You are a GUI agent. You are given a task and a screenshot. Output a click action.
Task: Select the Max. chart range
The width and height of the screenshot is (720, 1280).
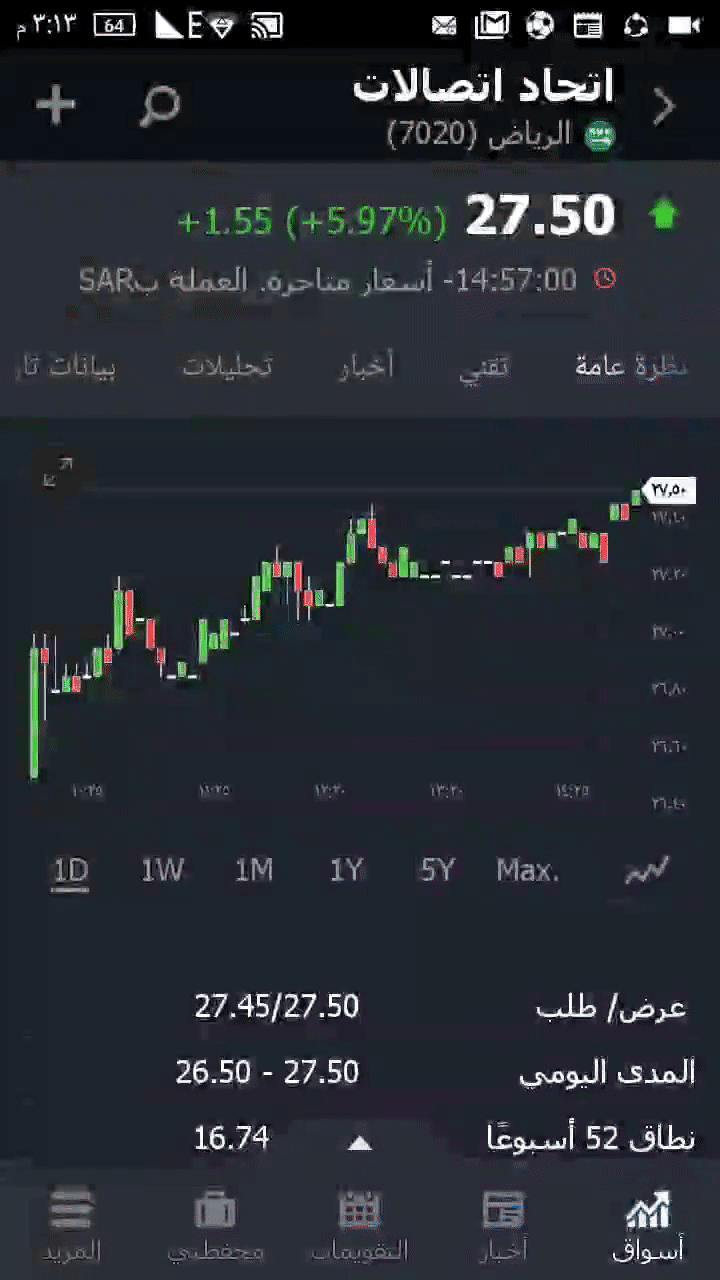(x=528, y=871)
